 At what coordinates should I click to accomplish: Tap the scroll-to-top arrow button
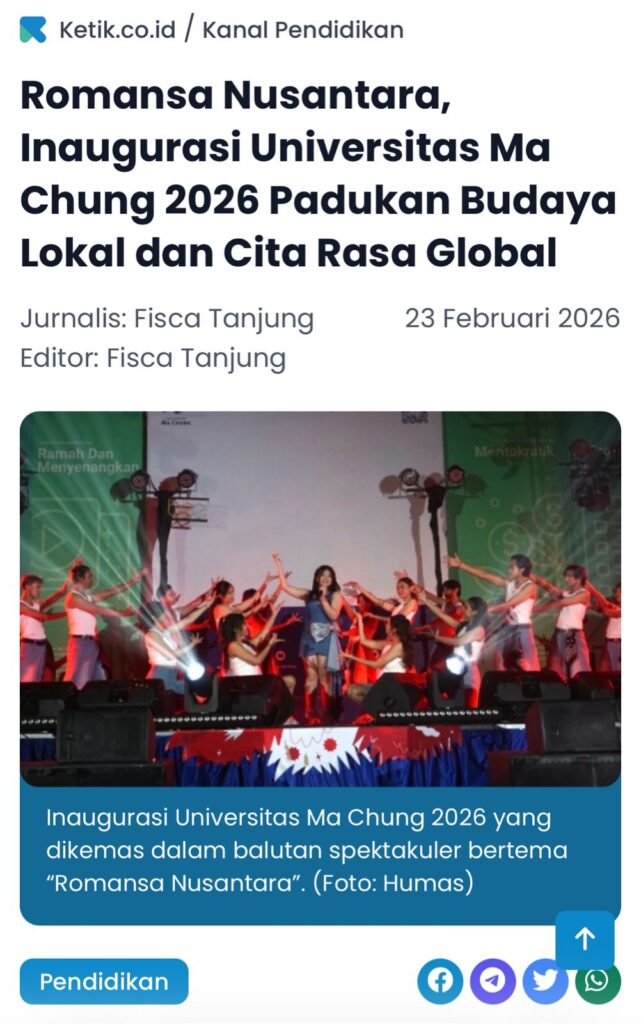tap(585, 939)
